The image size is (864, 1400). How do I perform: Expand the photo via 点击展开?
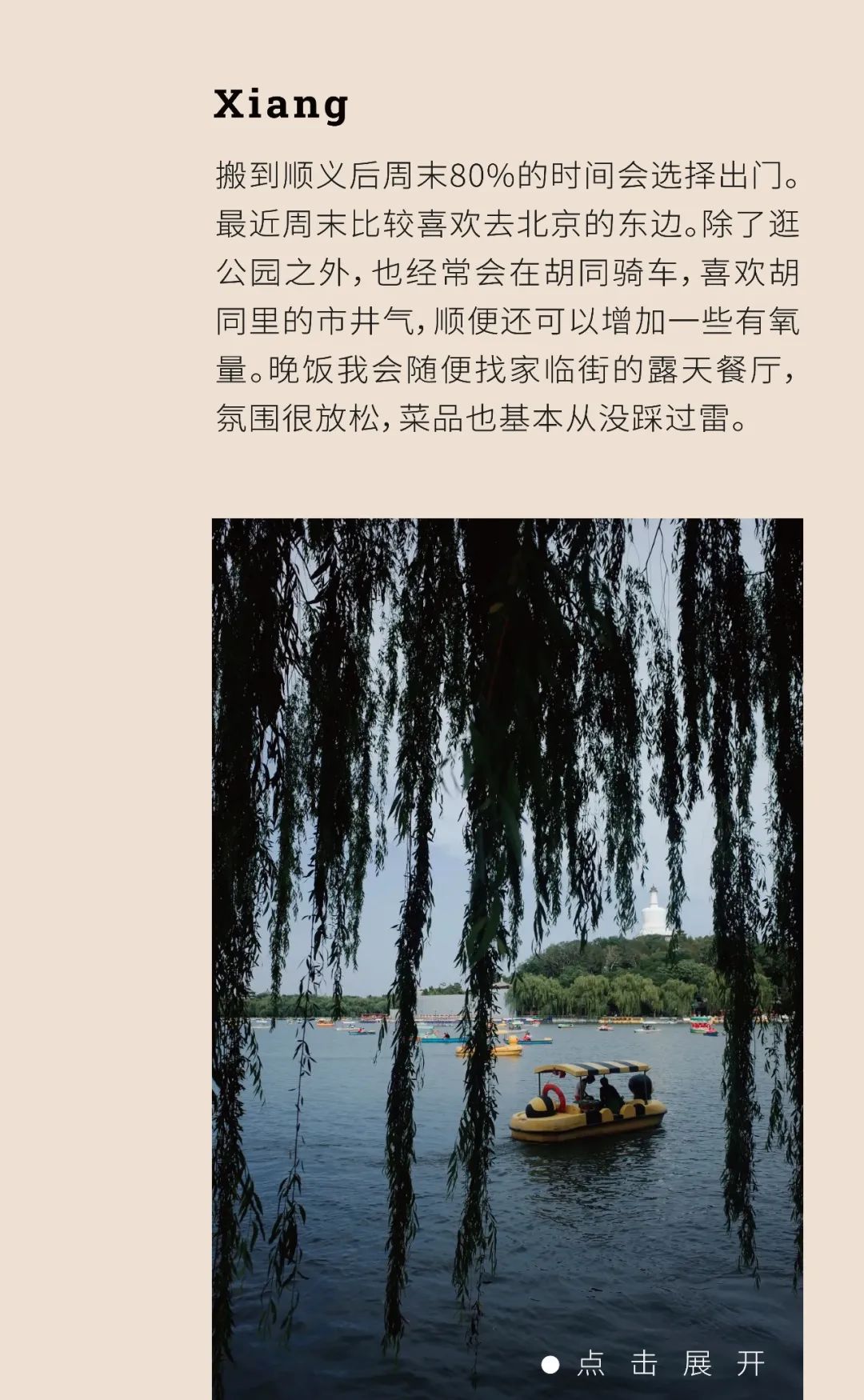[654, 1364]
